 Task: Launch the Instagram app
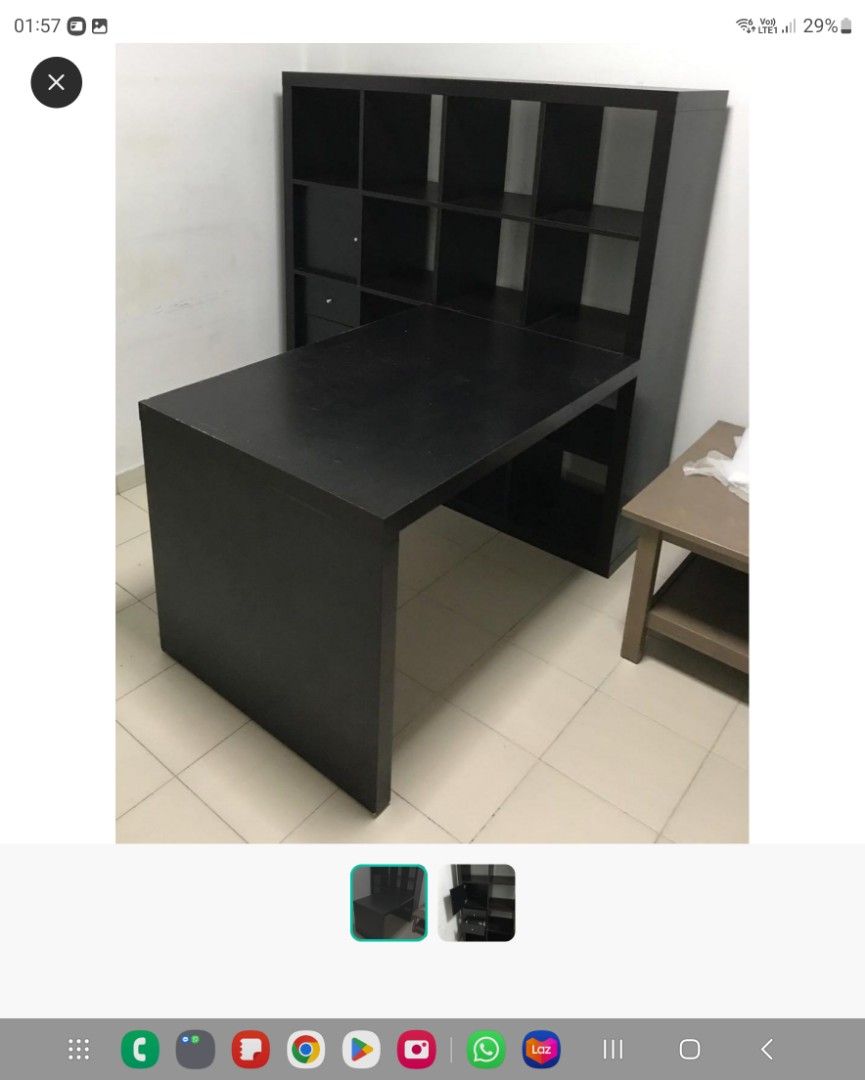[x=417, y=1049]
